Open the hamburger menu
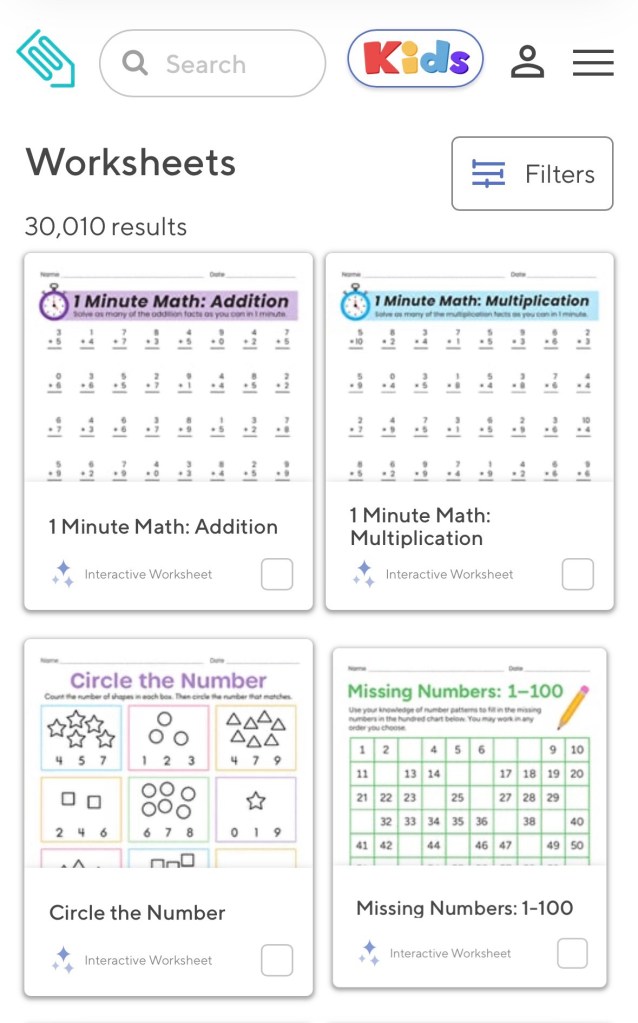Image resolution: width=638 pixels, height=1023 pixels. point(593,63)
